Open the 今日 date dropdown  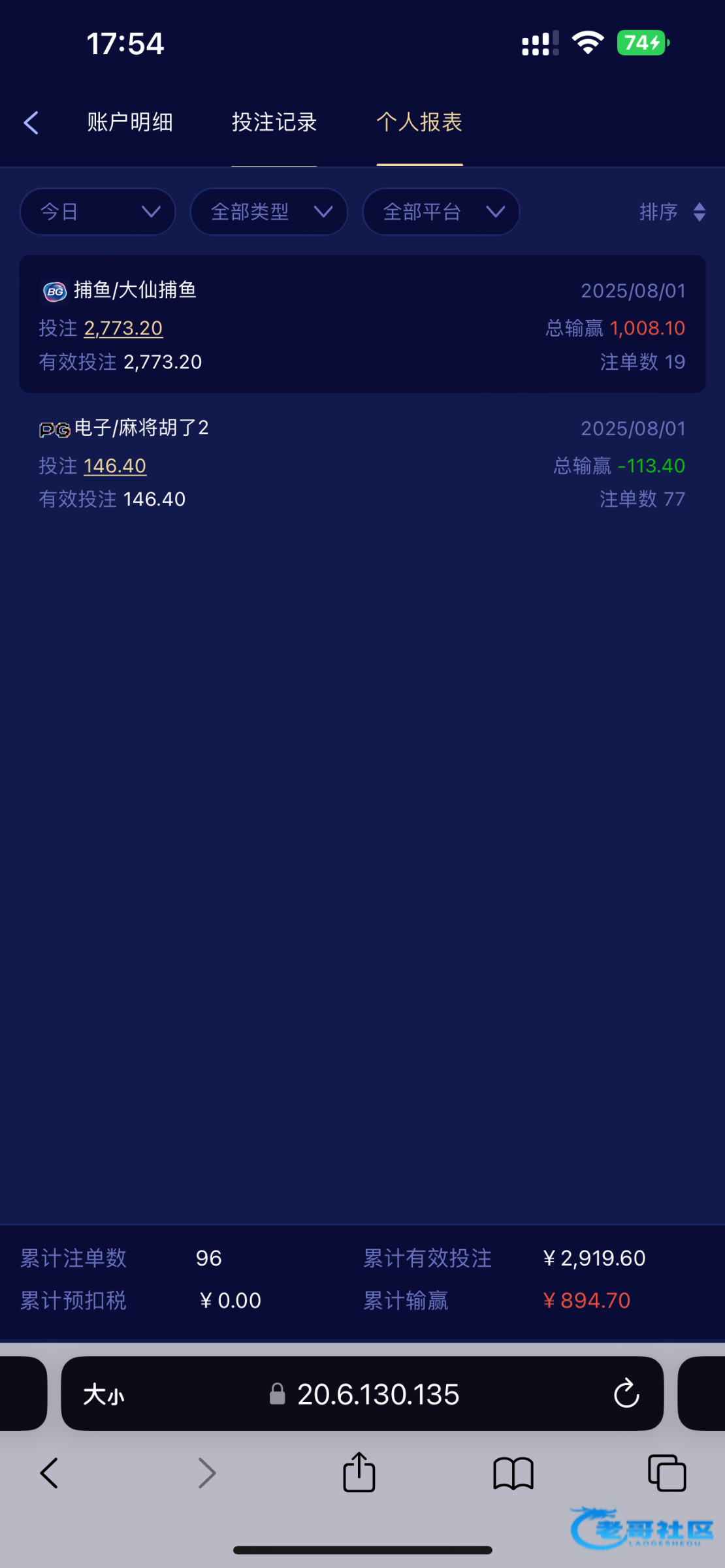point(98,212)
